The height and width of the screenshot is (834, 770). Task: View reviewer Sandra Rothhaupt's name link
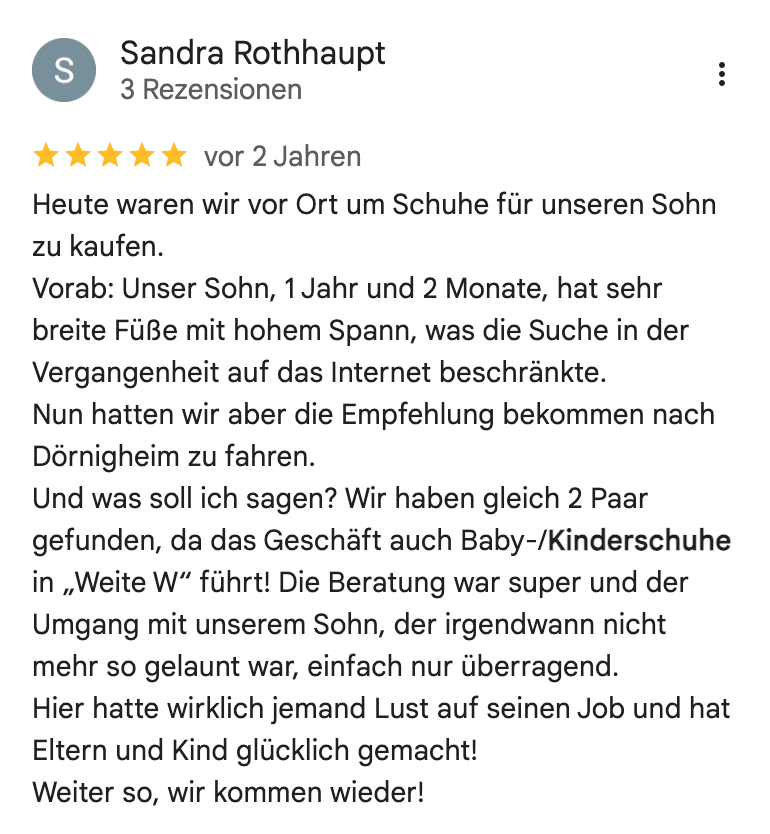[x=252, y=52]
